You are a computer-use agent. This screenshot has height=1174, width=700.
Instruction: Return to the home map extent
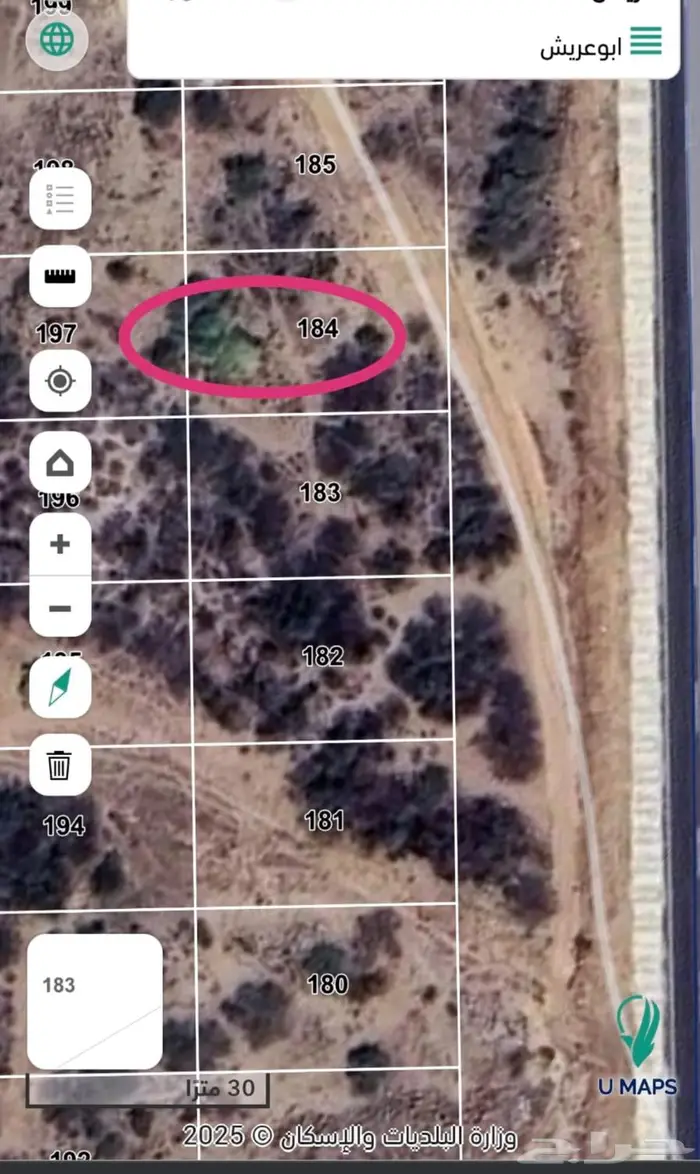point(60,464)
